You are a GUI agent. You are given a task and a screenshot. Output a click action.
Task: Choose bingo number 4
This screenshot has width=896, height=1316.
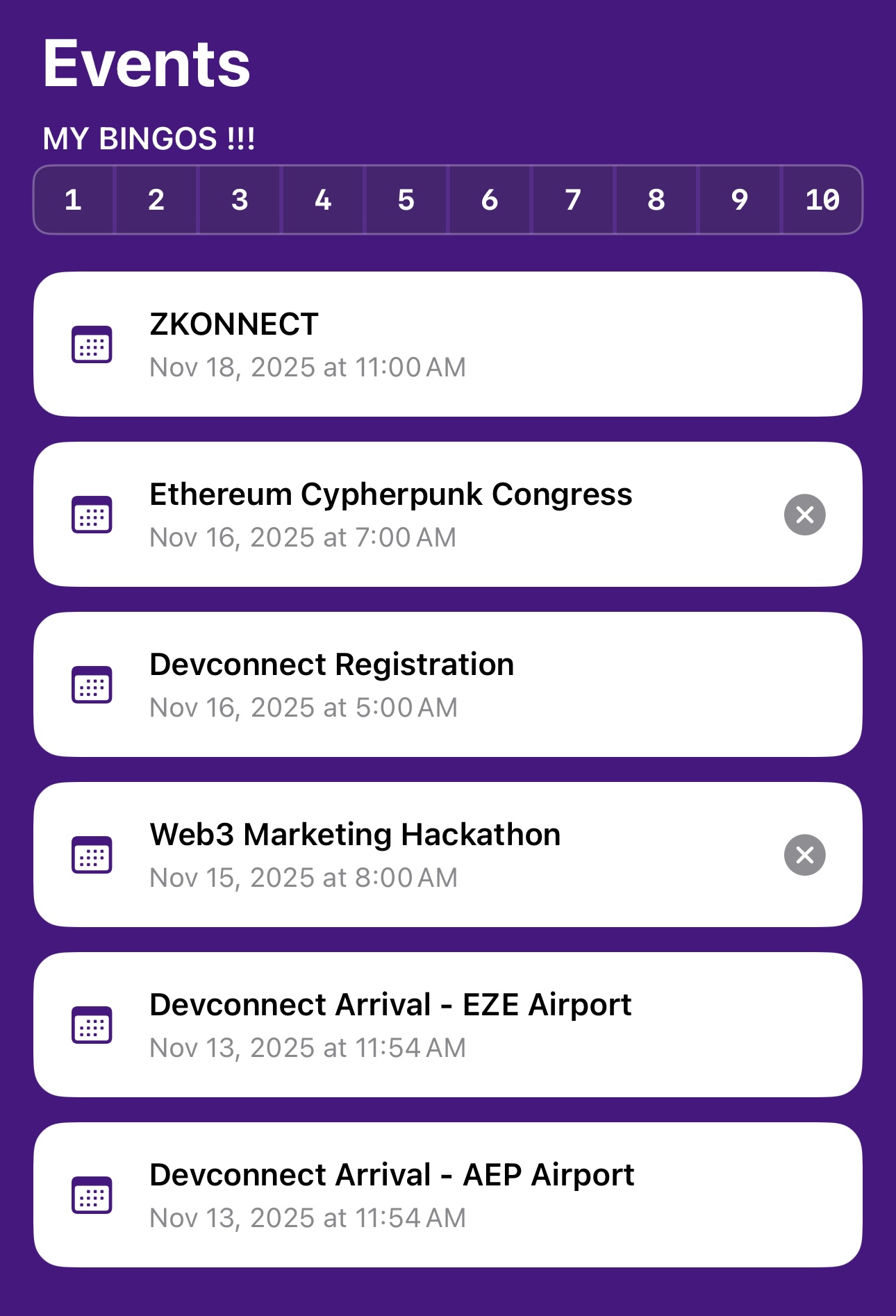click(323, 200)
